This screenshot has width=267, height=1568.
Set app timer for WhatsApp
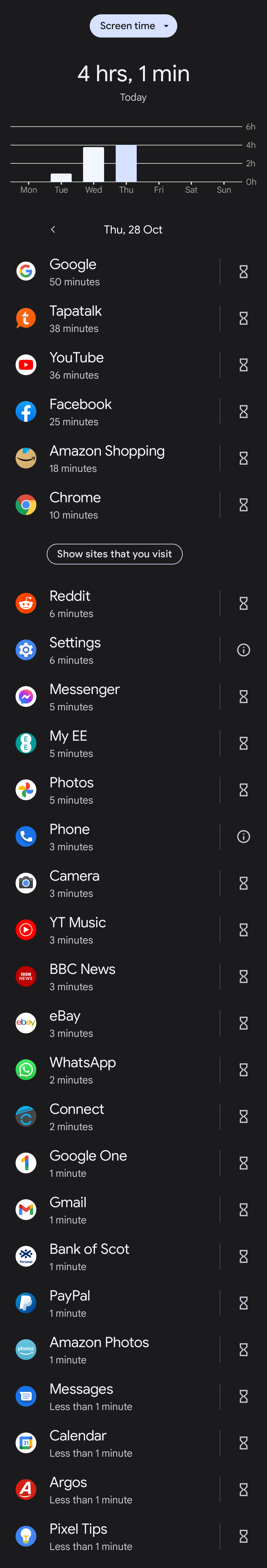(x=243, y=1069)
